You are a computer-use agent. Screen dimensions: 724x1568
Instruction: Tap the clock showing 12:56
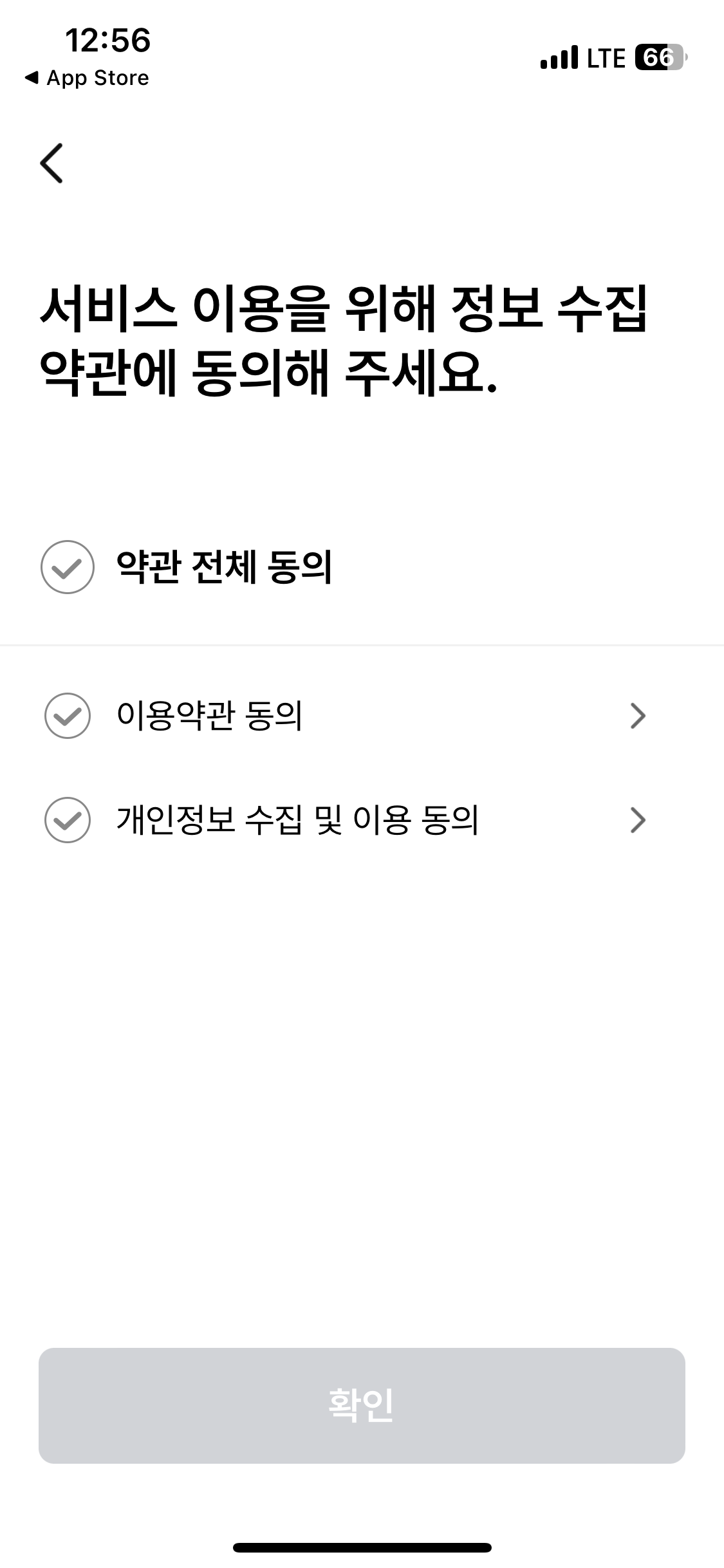point(108,40)
